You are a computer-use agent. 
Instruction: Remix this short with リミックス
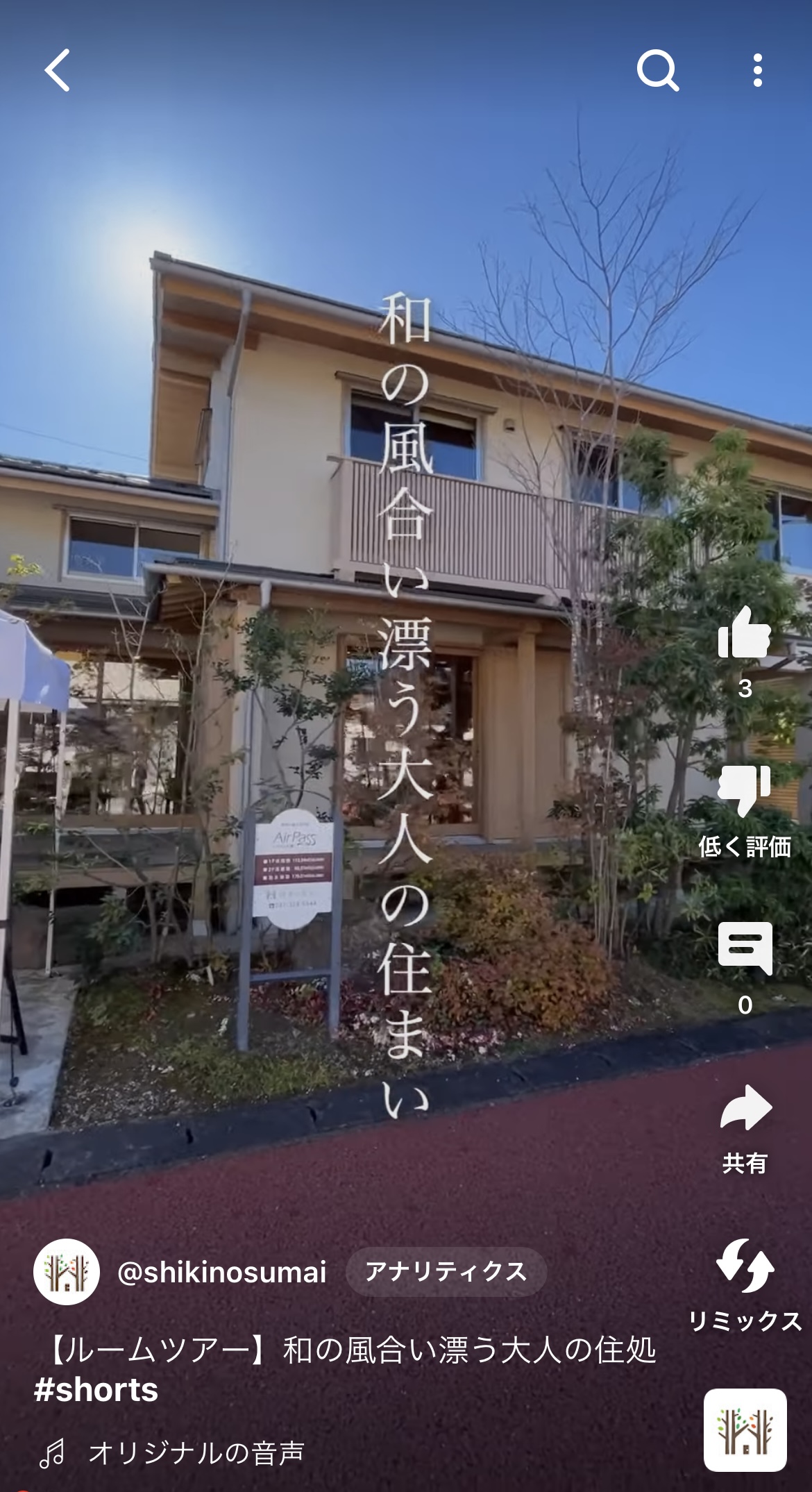point(745,1266)
